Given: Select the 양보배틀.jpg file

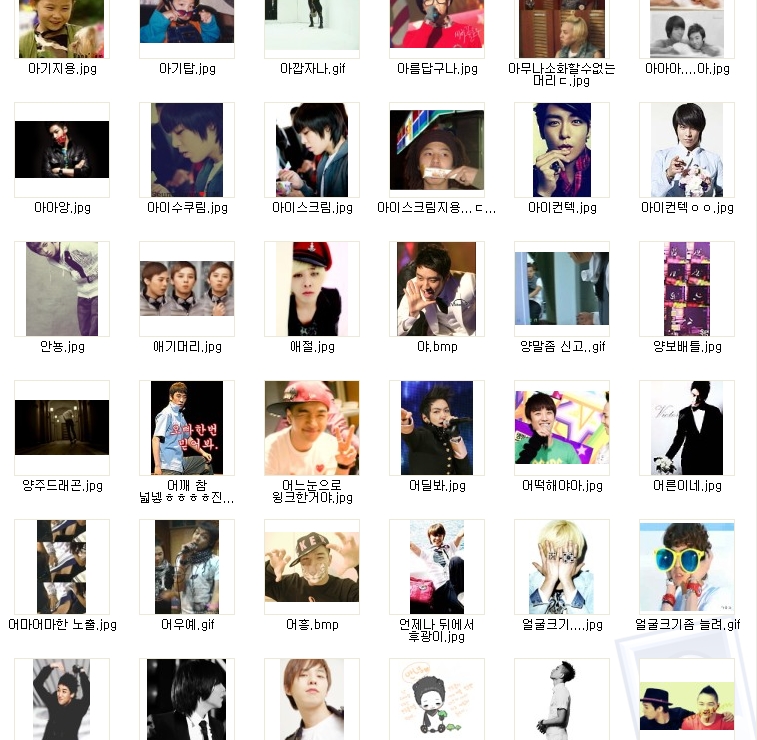Looking at the screenshot, I should (x=687, y=288).
